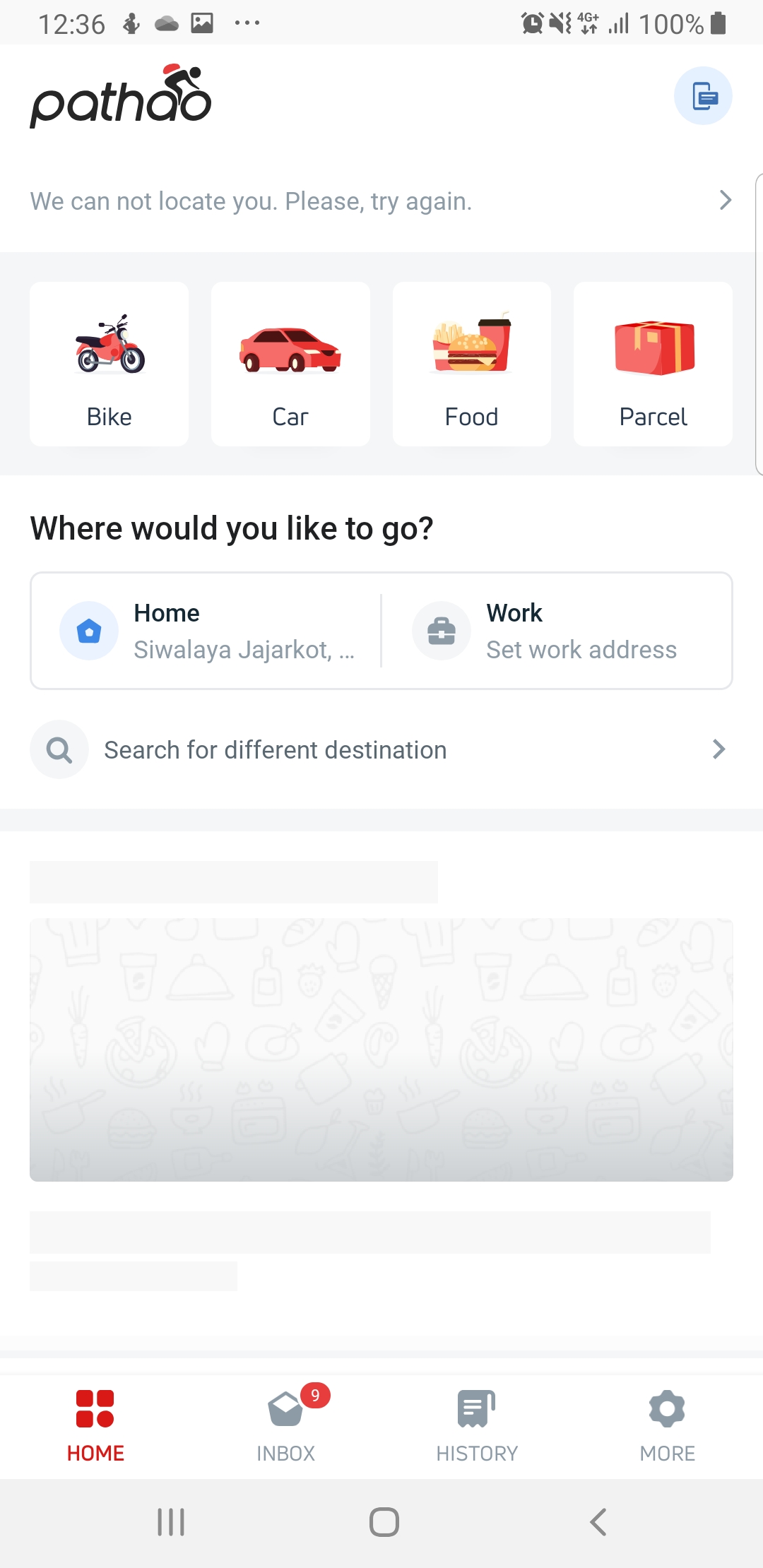This screenshot has height=1568, width=763.
Task: Open the More tab
Action: point(668,1423)
